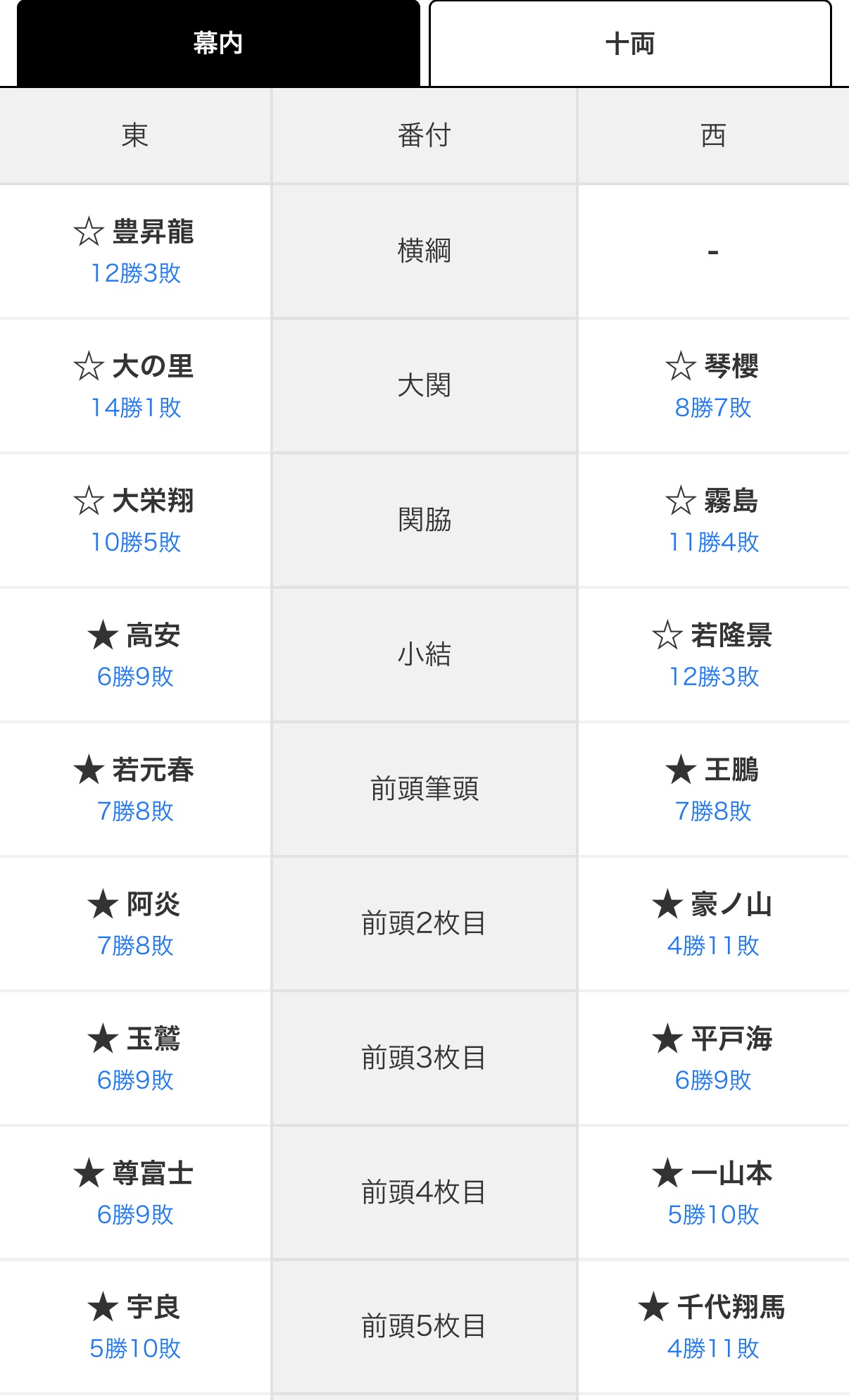
Task: View 霧島's 11勝4敗 record
Action: point(713,542)
